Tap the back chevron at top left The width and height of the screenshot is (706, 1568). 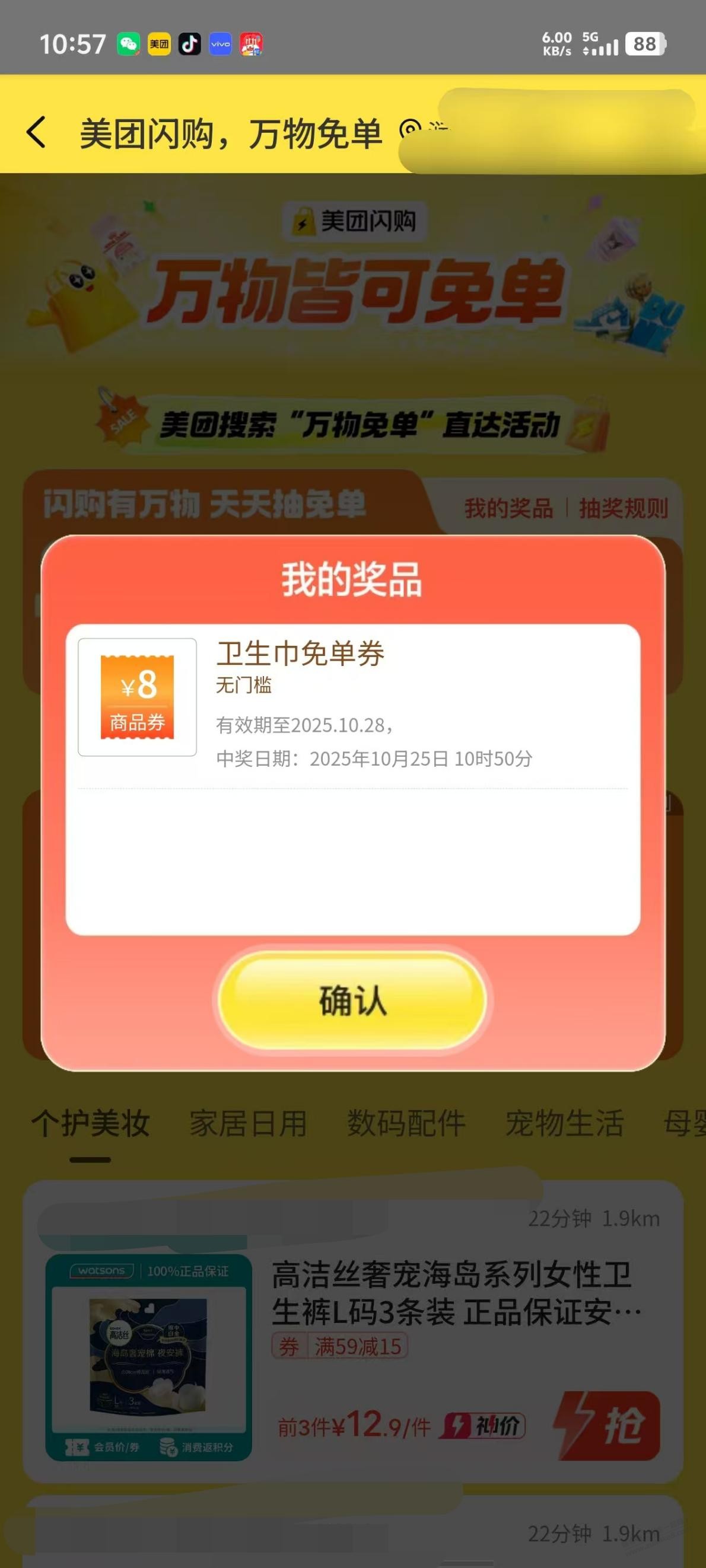click(36, 132)
